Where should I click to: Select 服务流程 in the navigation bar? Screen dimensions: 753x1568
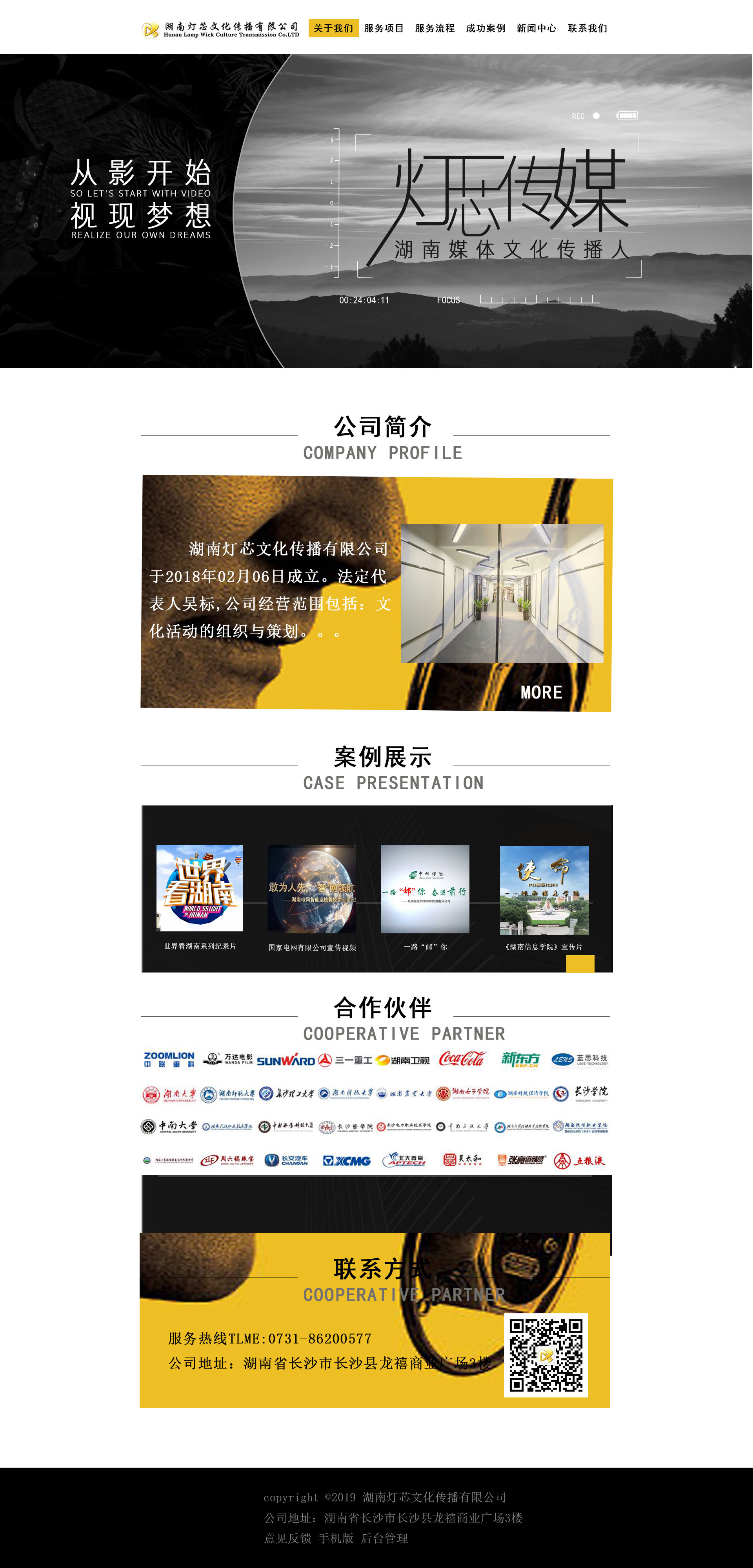435,28
